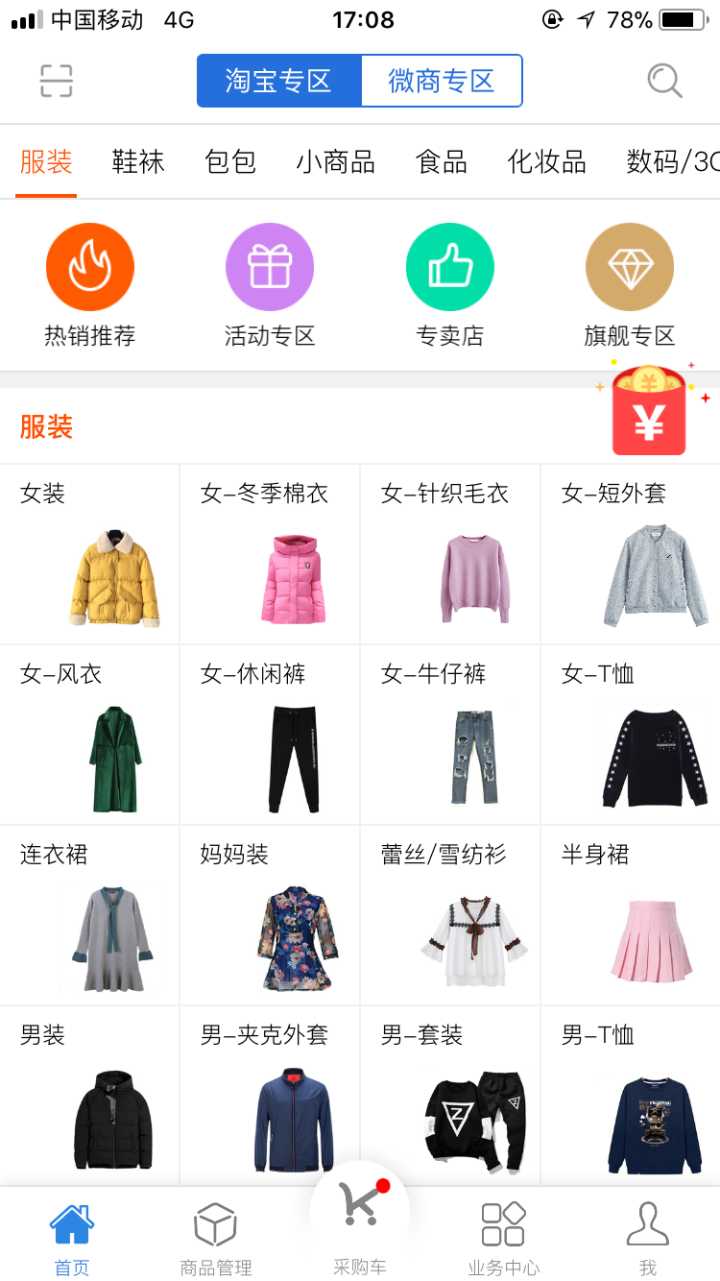This screenshot has height=1281, width=720.
Task: Open the 半身裙 category tile
Action: coord(630,915)
